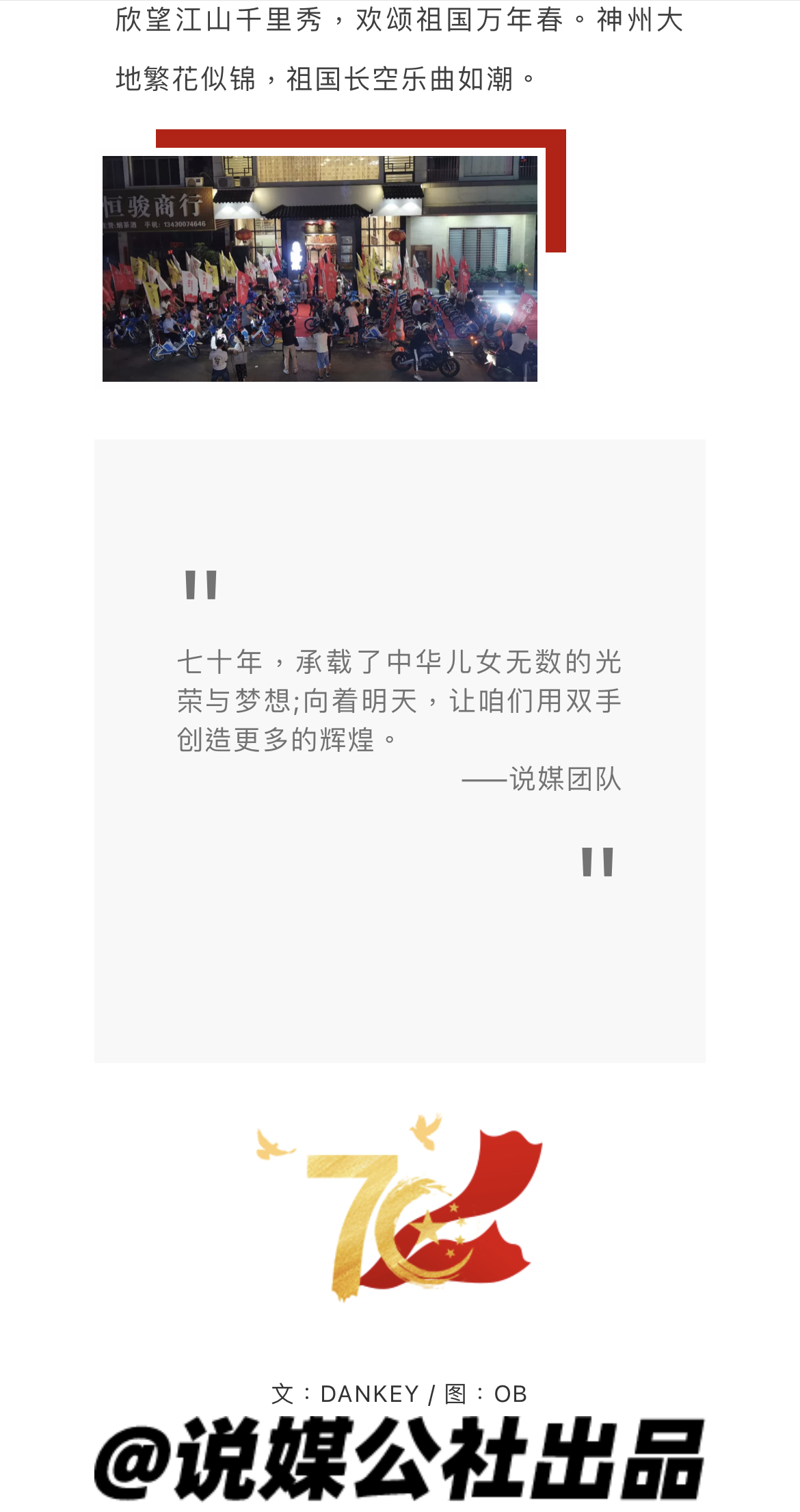Open the night street bicycle photo
The height and width of the screenshot is (1512, 800).
coord(319,269)
